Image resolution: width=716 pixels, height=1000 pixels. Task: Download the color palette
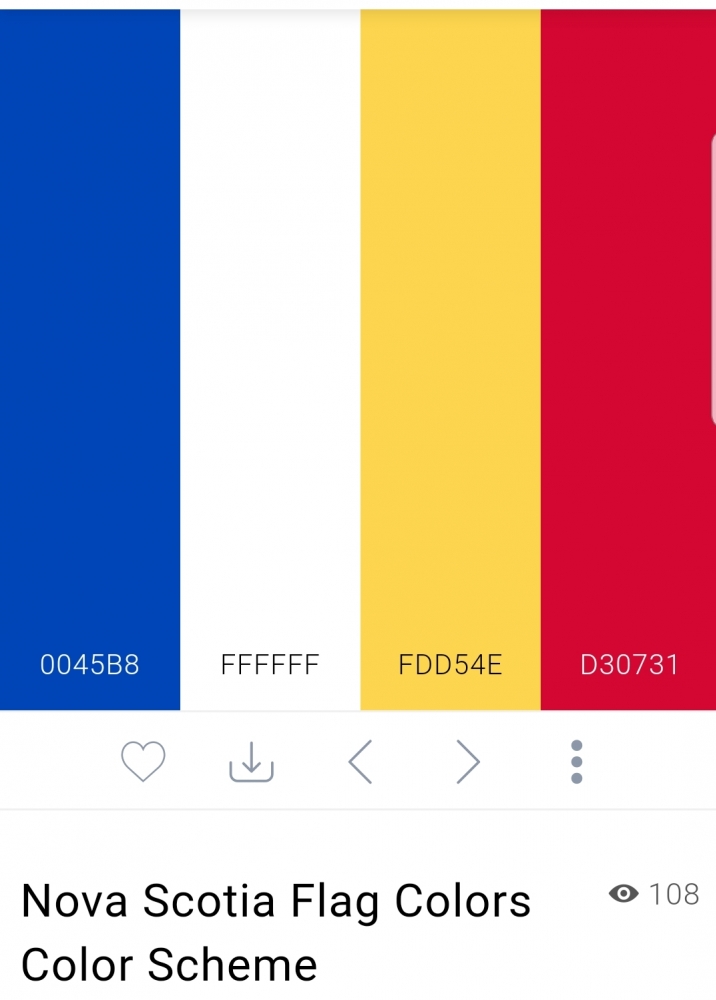[251, 762]
